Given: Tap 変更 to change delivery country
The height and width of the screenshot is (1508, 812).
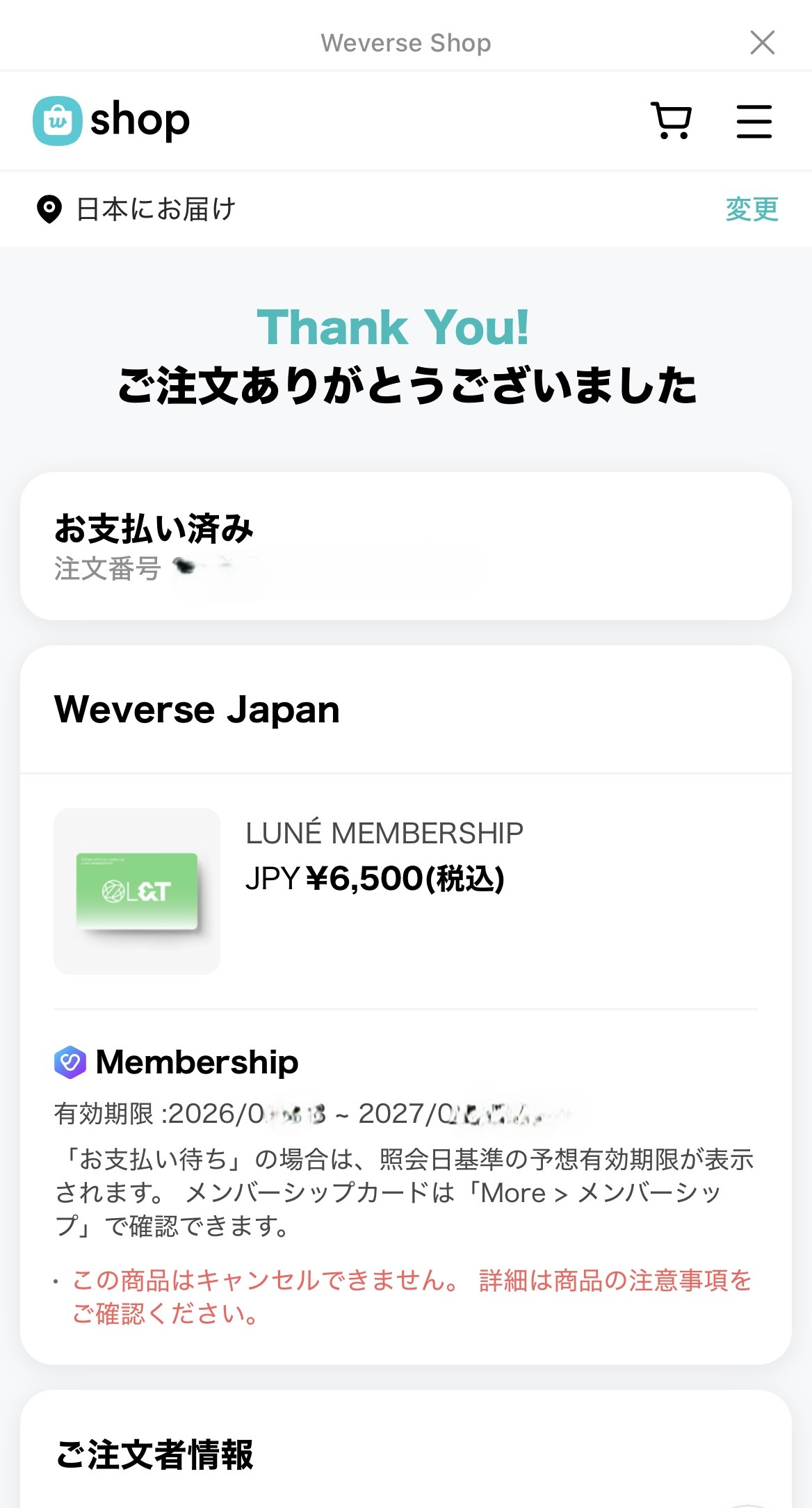Looking at the screenshot, I should pyautogui.click(x=752, y=209).
